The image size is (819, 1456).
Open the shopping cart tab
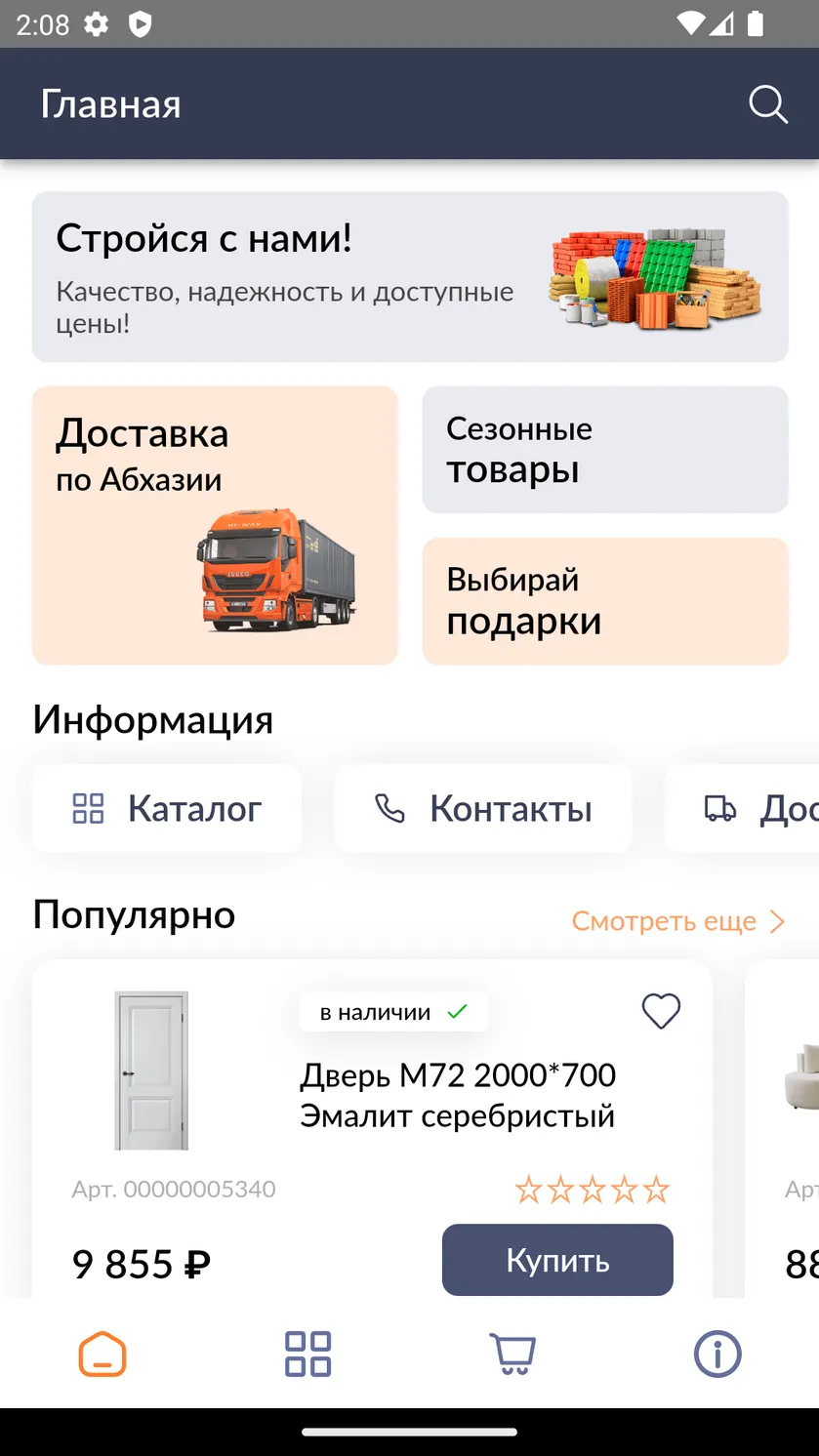512,1355
